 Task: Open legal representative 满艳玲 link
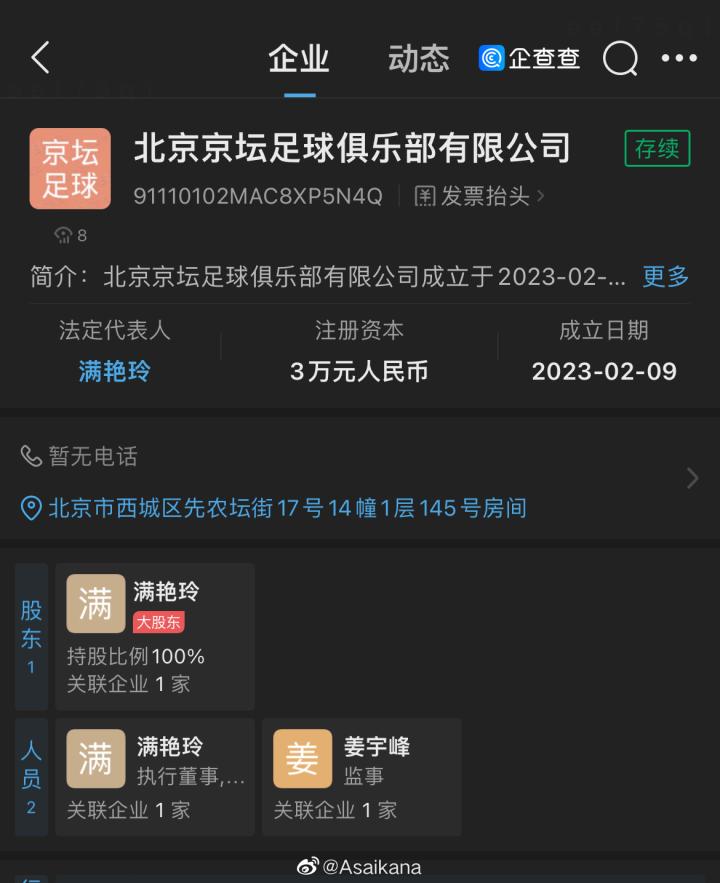(115, 372)
